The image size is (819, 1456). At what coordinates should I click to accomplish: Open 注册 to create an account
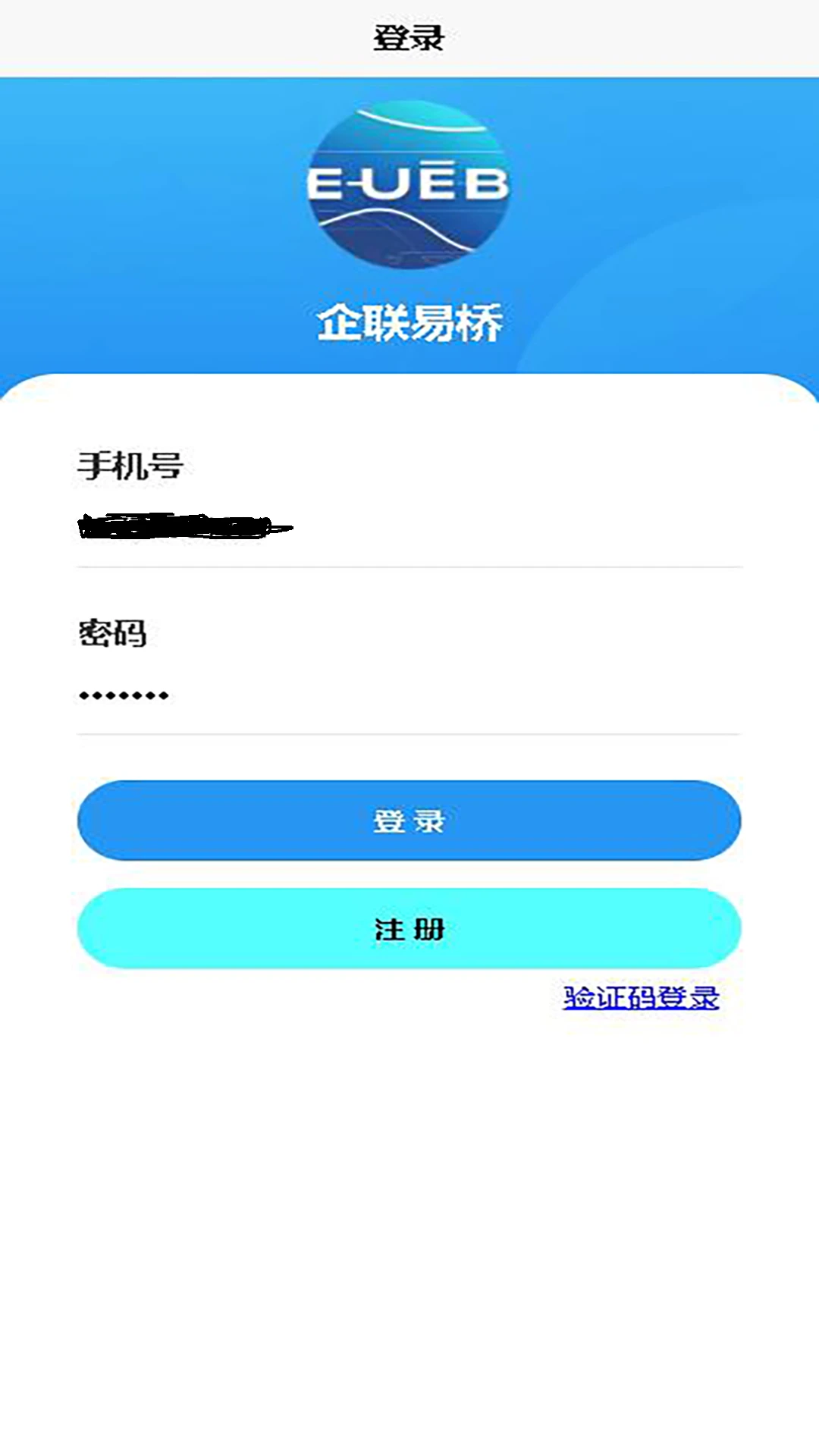click(409, 928)
